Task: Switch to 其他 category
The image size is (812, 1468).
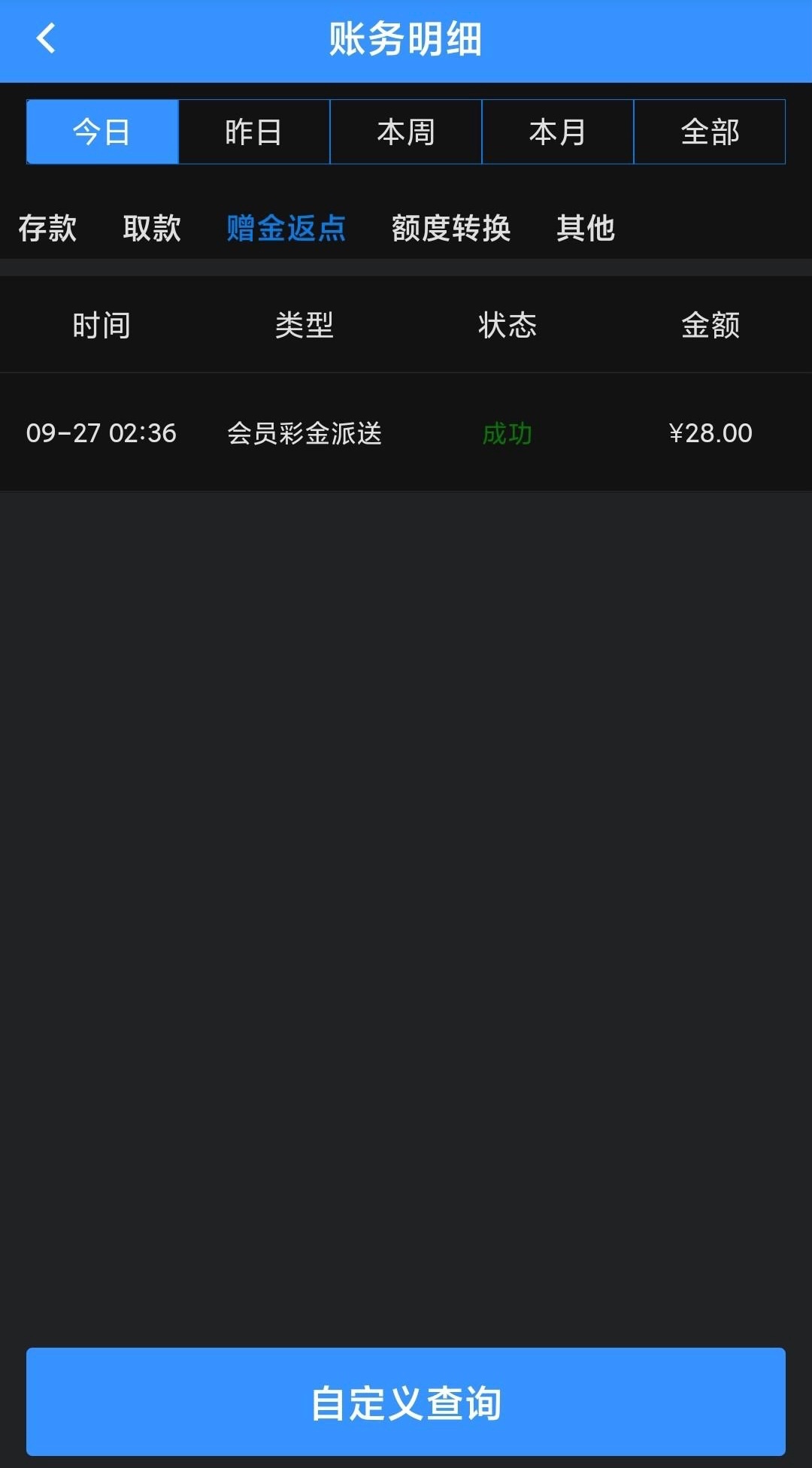Action: click(586, 228)
